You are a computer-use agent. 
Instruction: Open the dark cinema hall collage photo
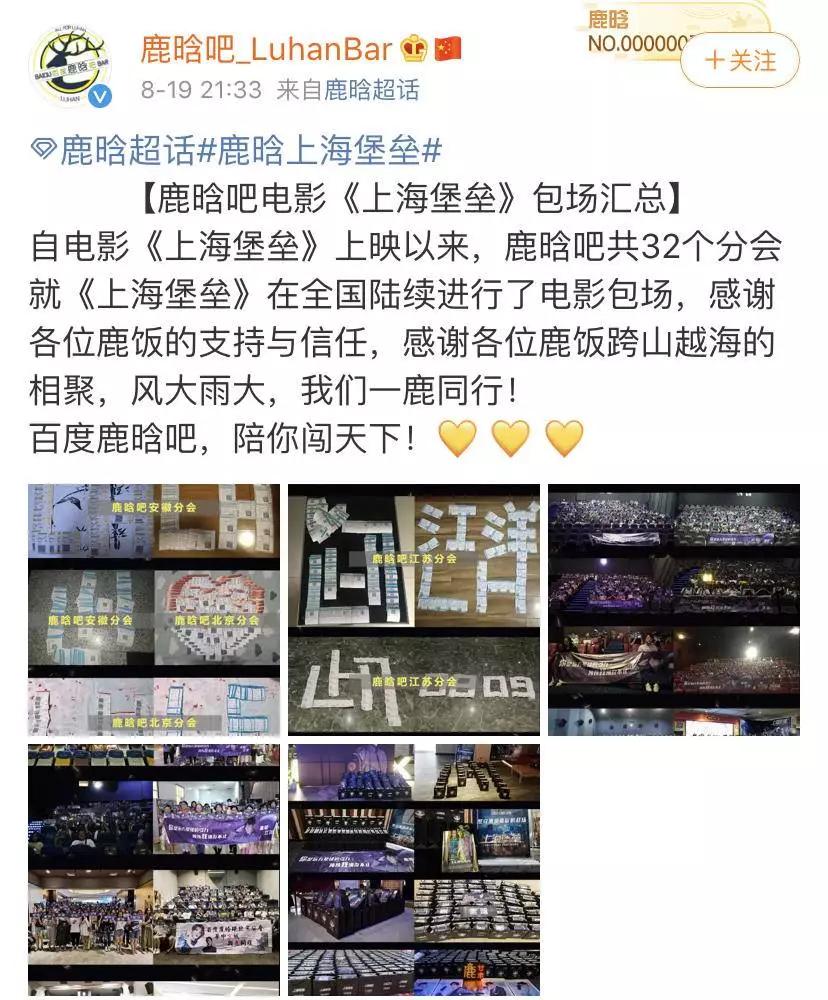tap(674, 609)
